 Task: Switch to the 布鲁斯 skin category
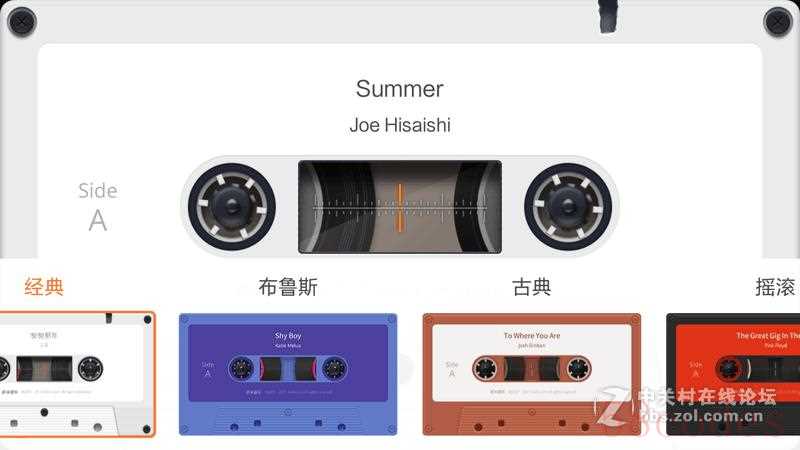[288, 288]
